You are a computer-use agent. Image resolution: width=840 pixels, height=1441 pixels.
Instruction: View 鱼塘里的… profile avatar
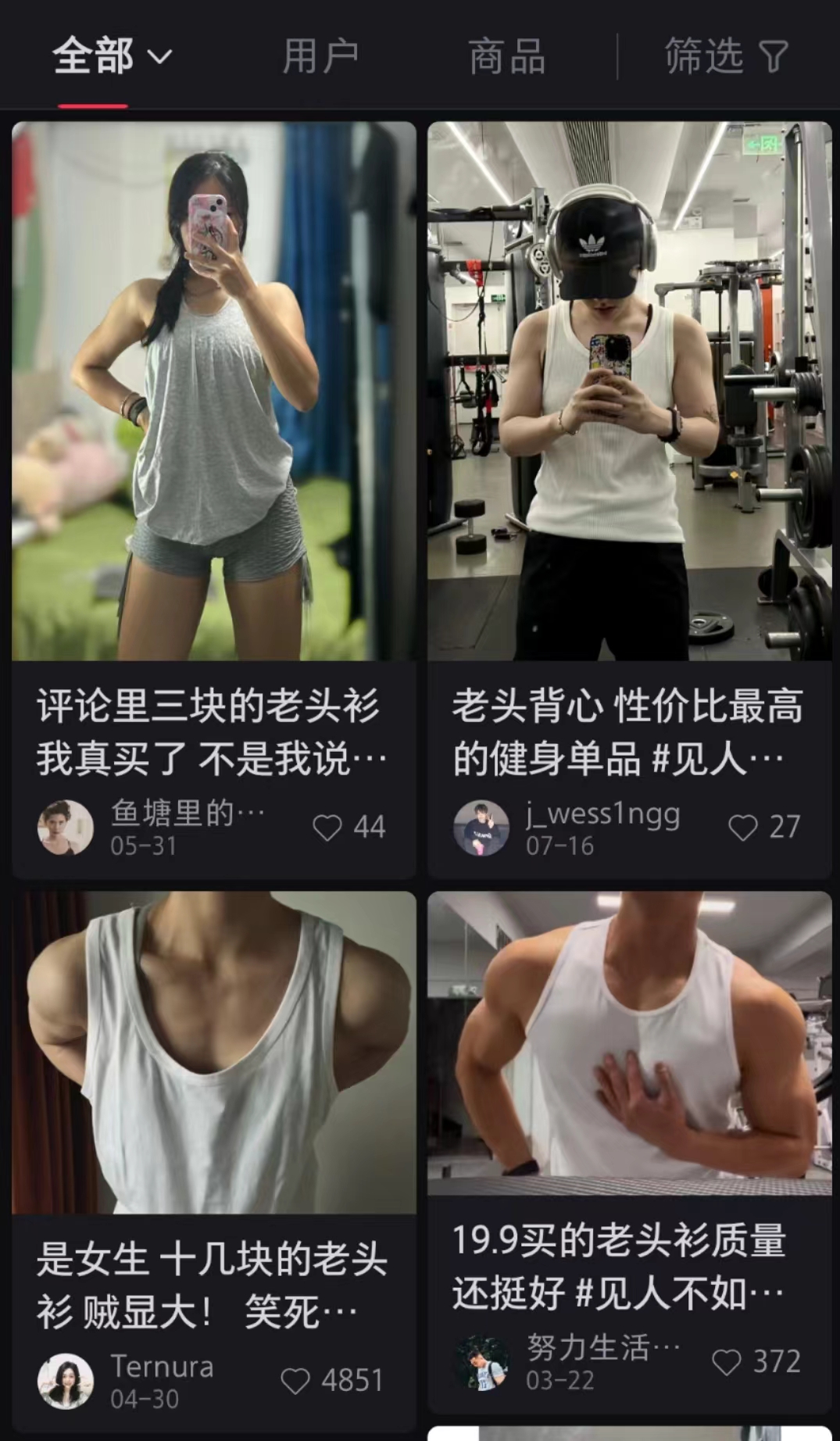[x=66, y=828]
